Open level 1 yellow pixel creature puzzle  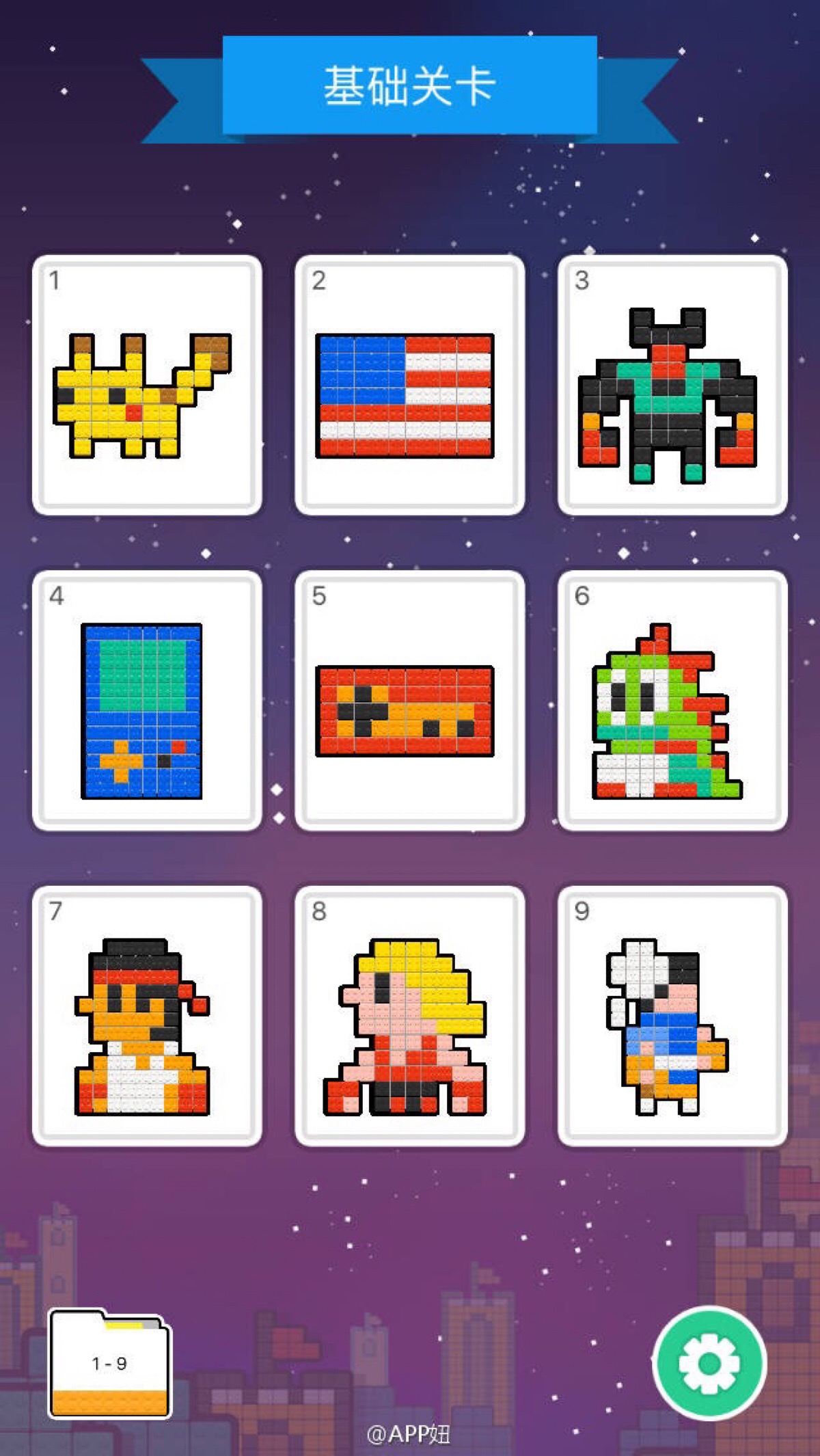[x=147, y=385]
